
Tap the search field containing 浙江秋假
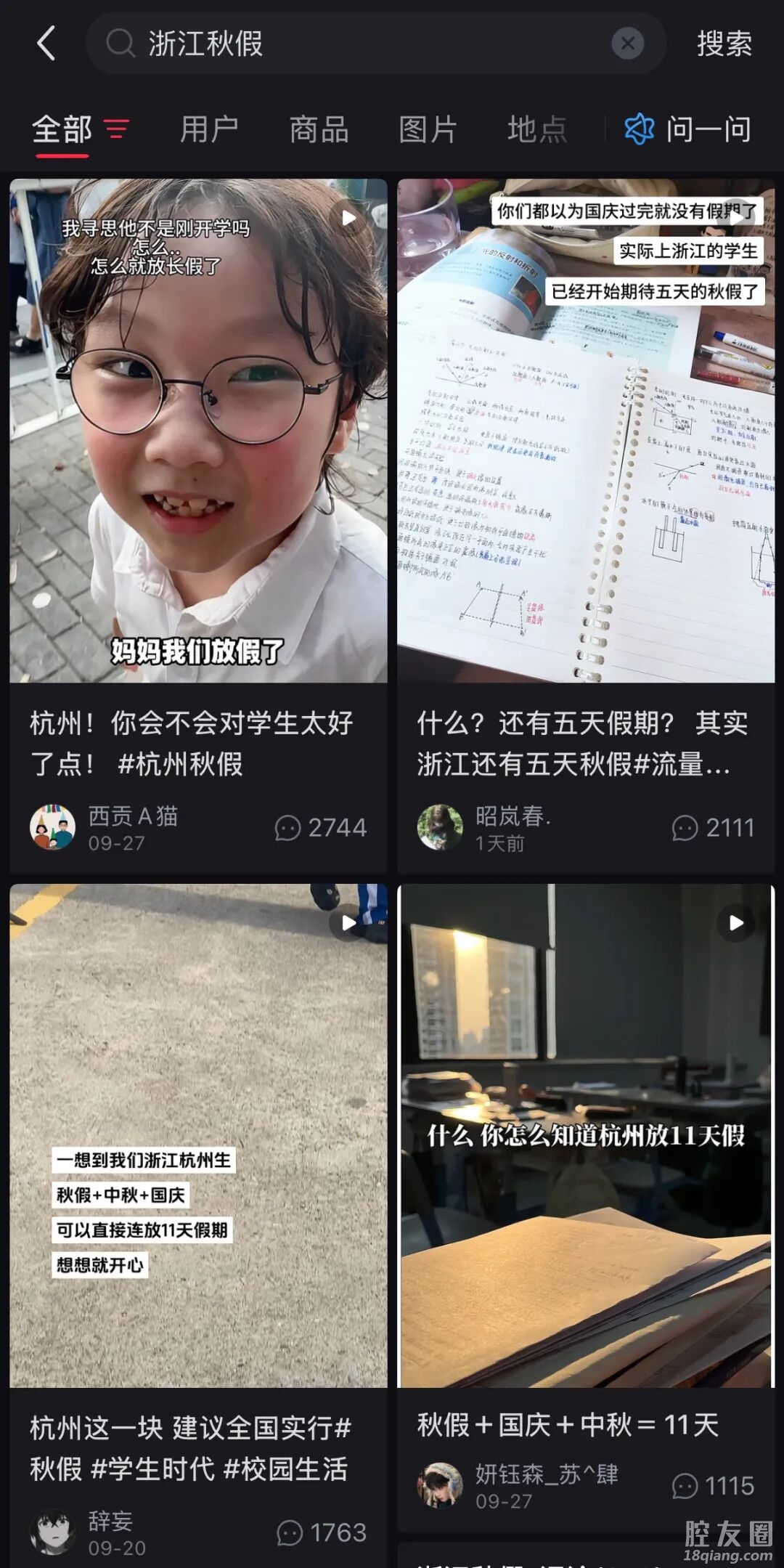point(348,44)
